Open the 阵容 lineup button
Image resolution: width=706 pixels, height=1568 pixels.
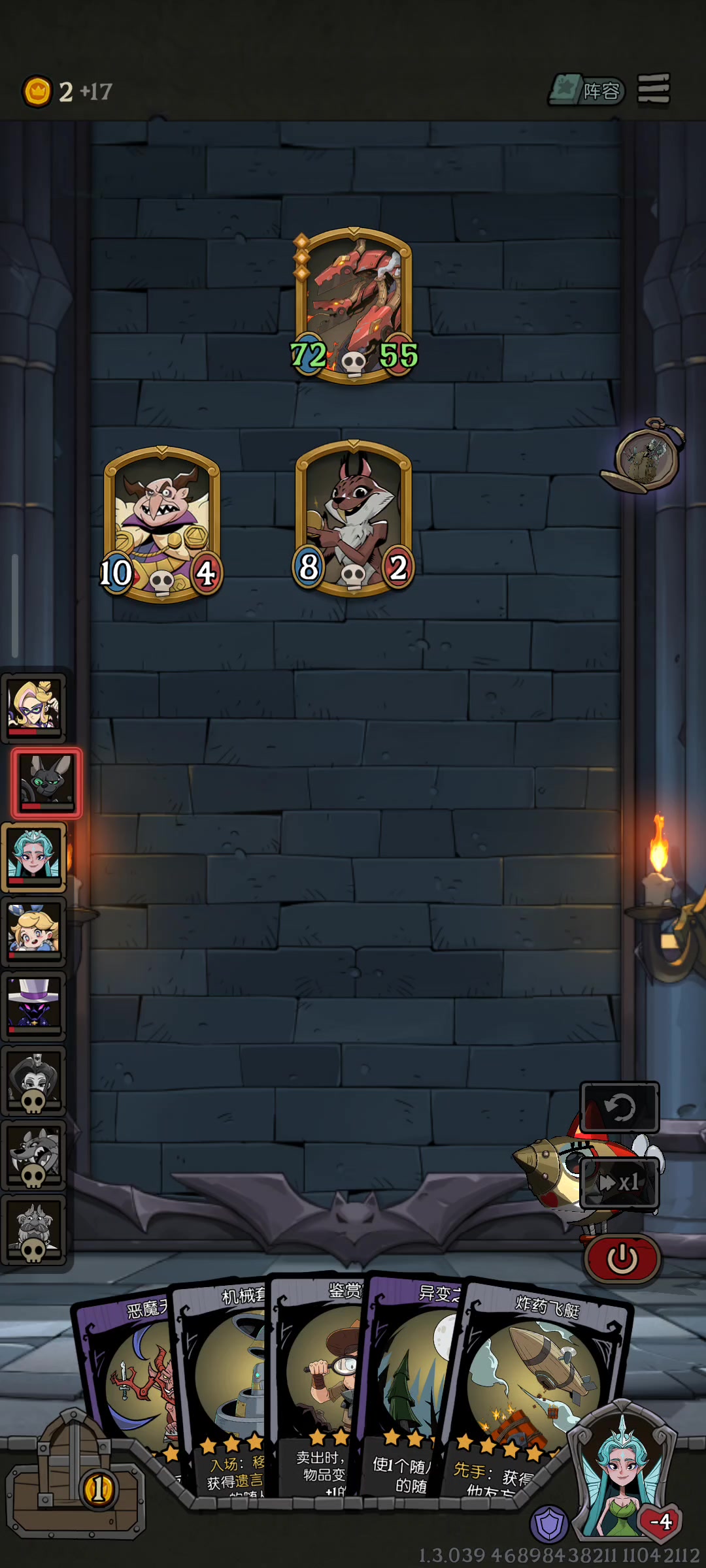click(586, 90)
